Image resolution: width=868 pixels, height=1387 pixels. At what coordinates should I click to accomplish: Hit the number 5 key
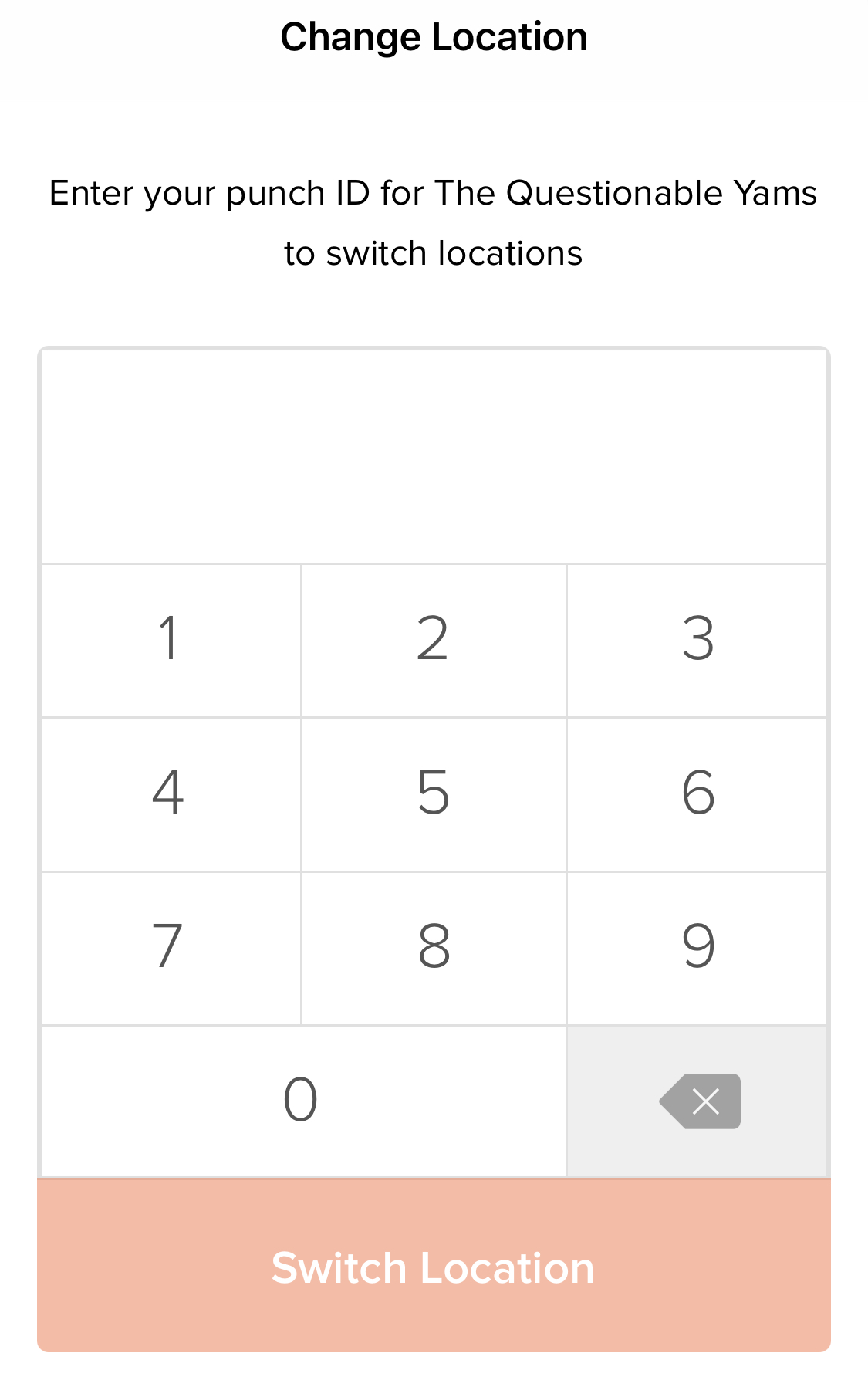[434, 793]
